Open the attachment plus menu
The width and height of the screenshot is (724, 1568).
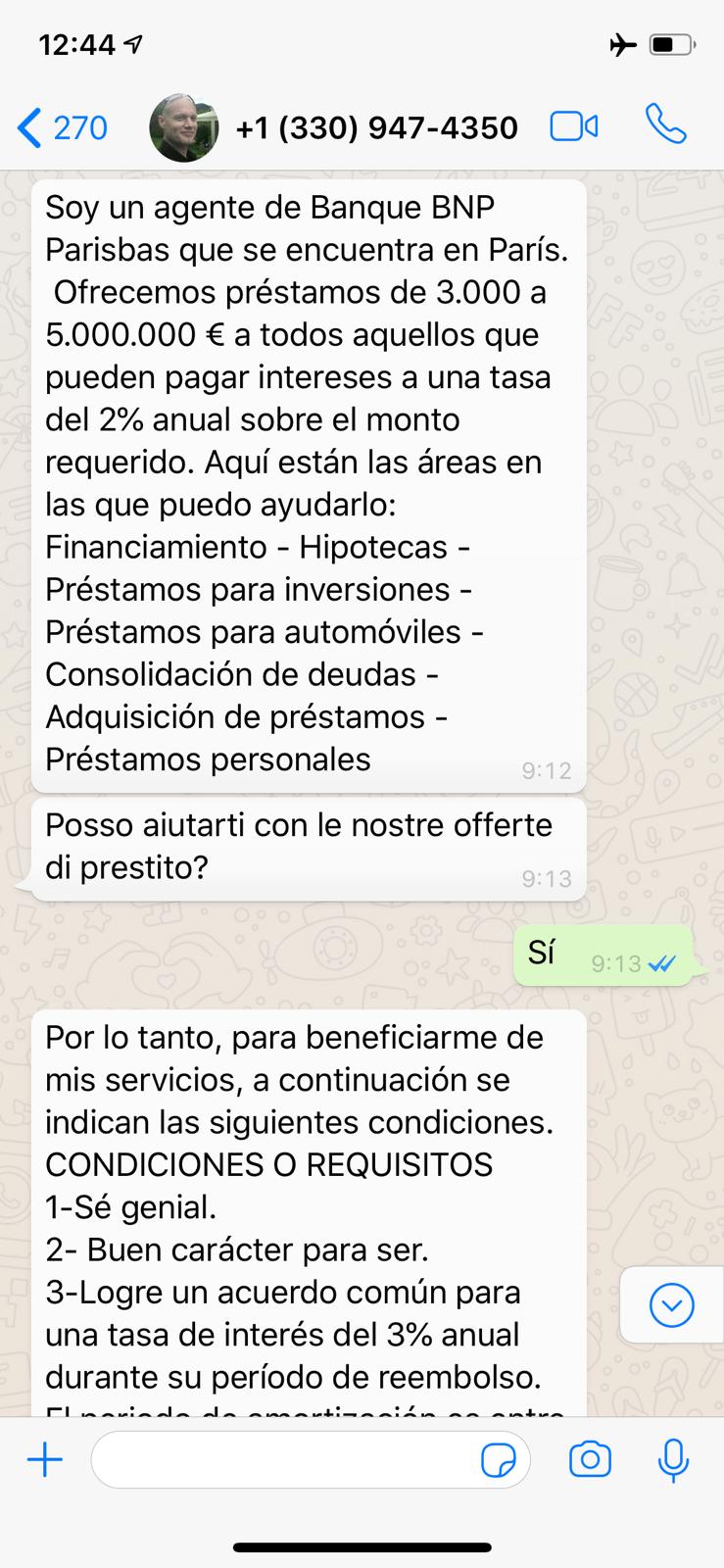tap(45, 1460)
